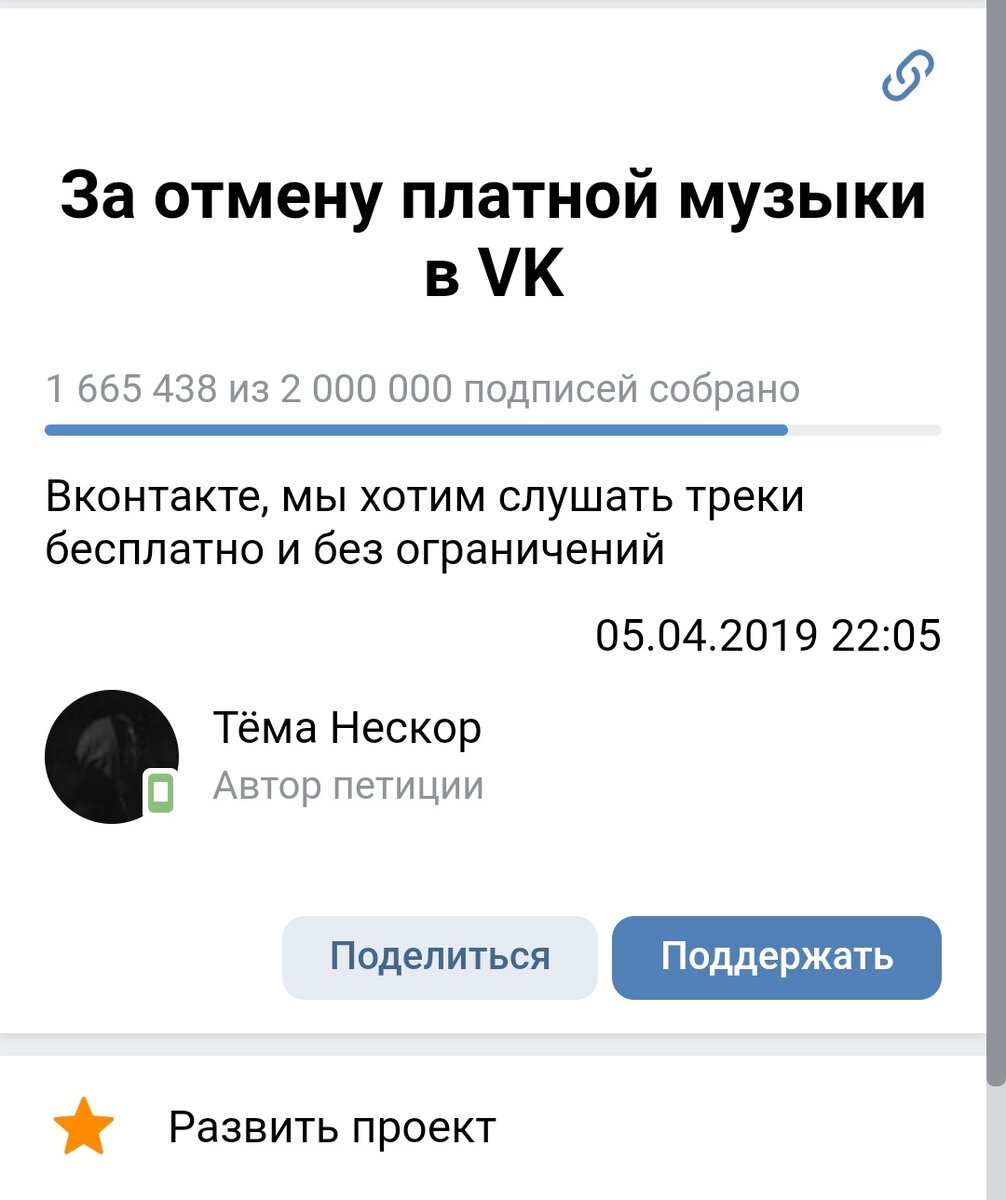Open Тёма Нескор profile

tap(348, 728)
